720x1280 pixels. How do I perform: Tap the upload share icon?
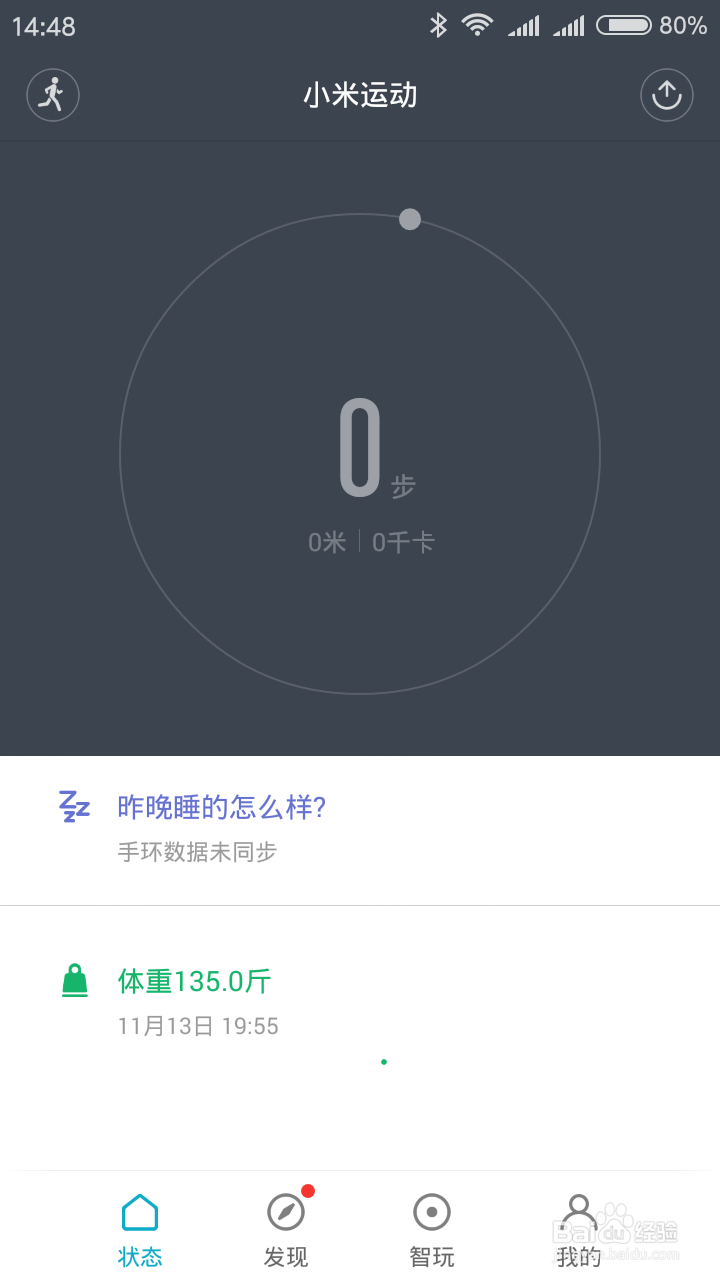[666, 95]
